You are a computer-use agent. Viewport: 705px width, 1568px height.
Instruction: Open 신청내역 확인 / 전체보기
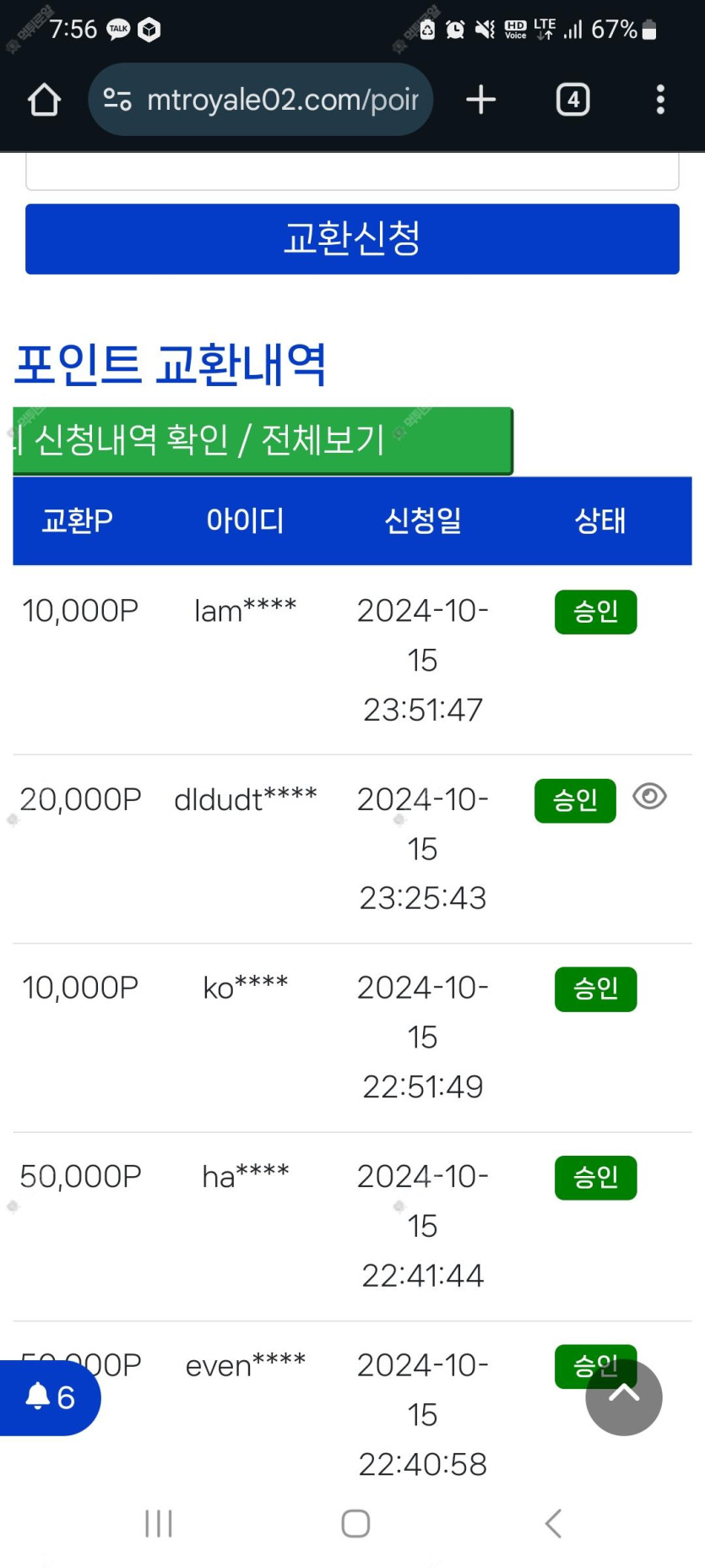point(263,440)
